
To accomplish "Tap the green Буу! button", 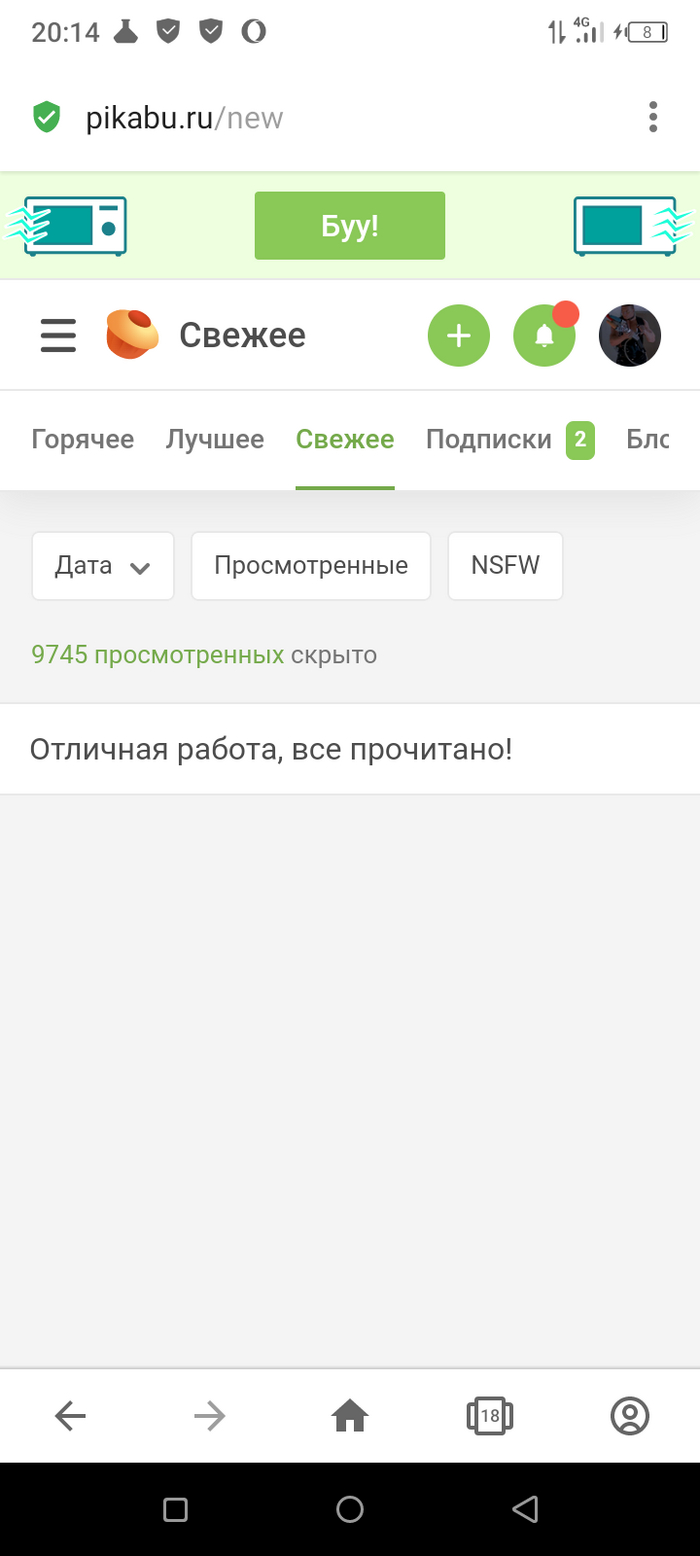I will click(x=349, y=226).
